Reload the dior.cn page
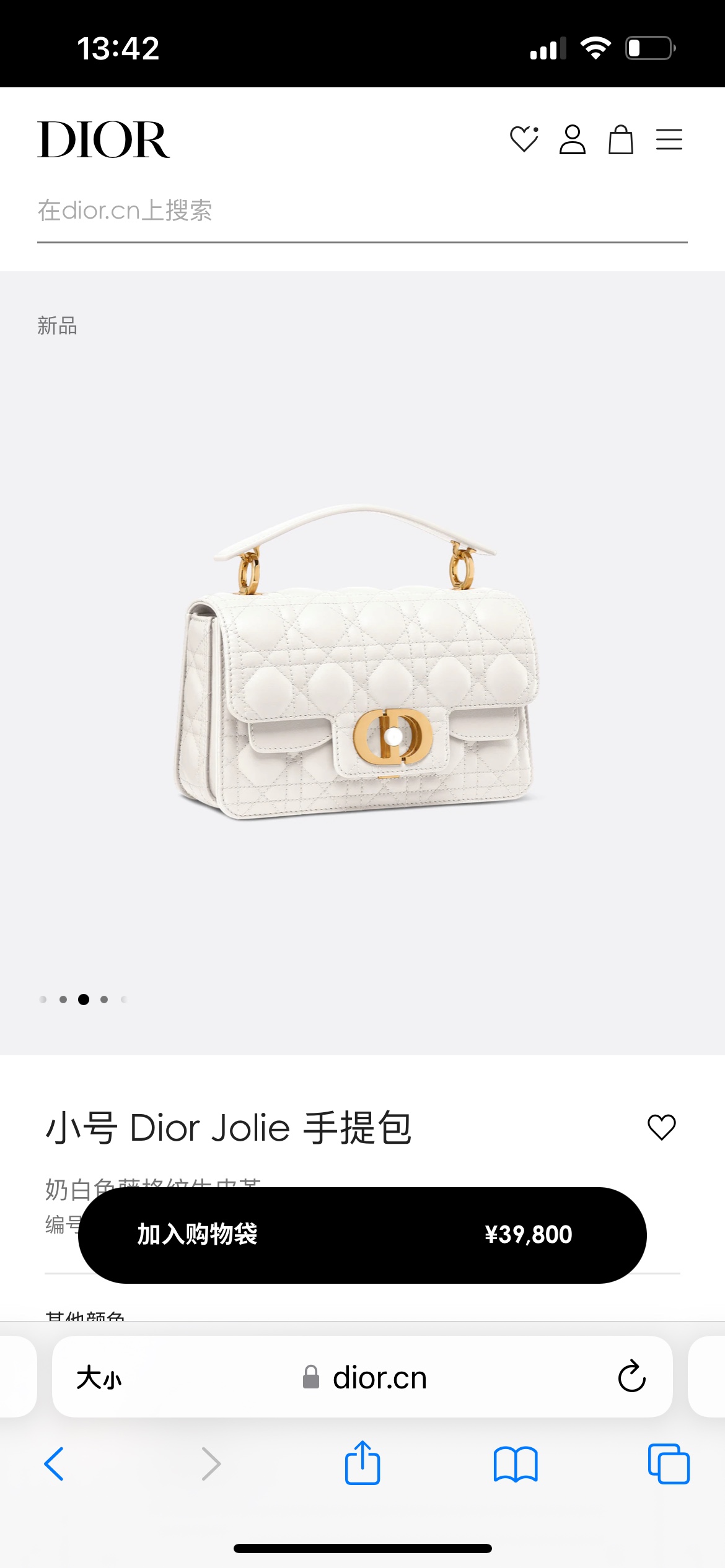Viewport: 725px width, 1568px height. pyautogui.click(x=631, y=1377)
